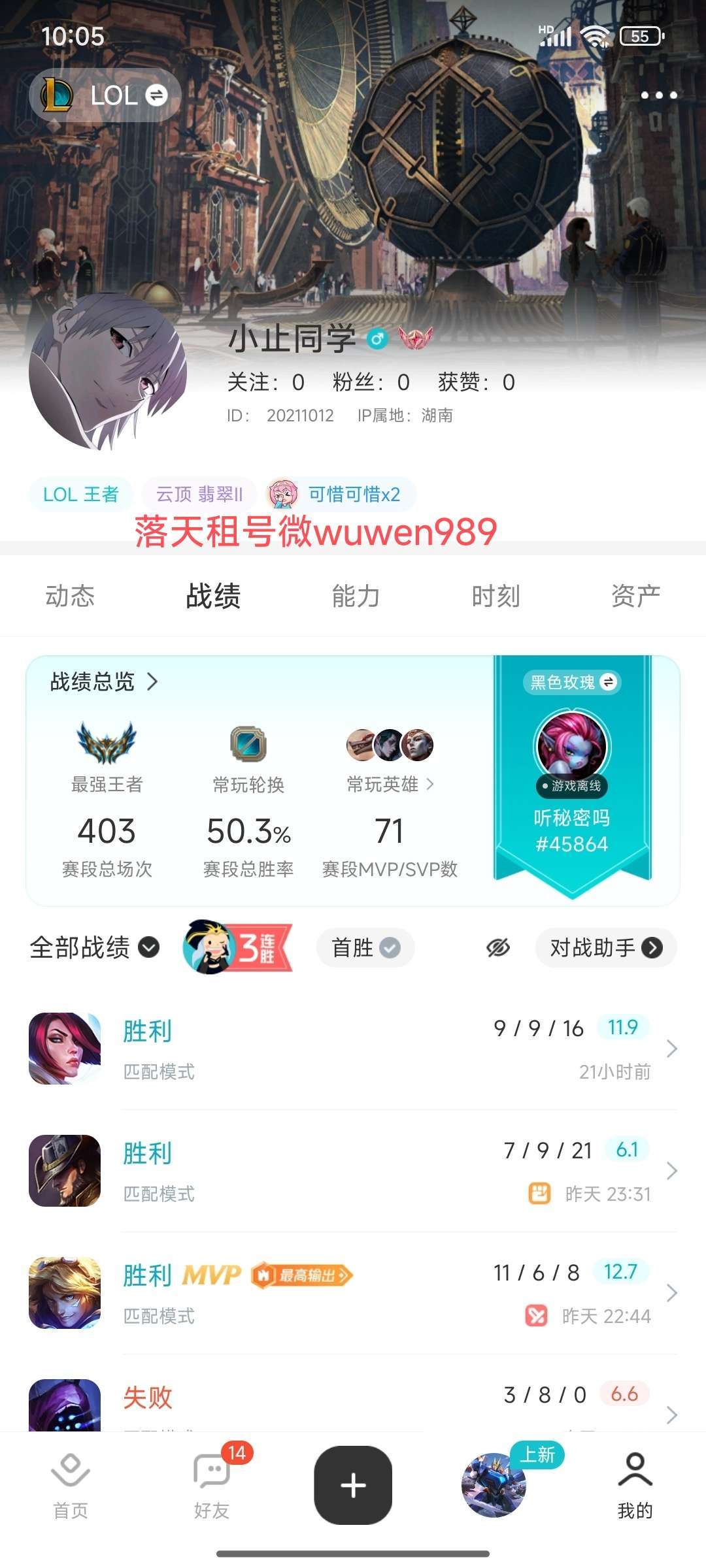Open the 对战助手 battle assistant
The height and width of the screenshot is (1568, 706).
tap(605, 947)
